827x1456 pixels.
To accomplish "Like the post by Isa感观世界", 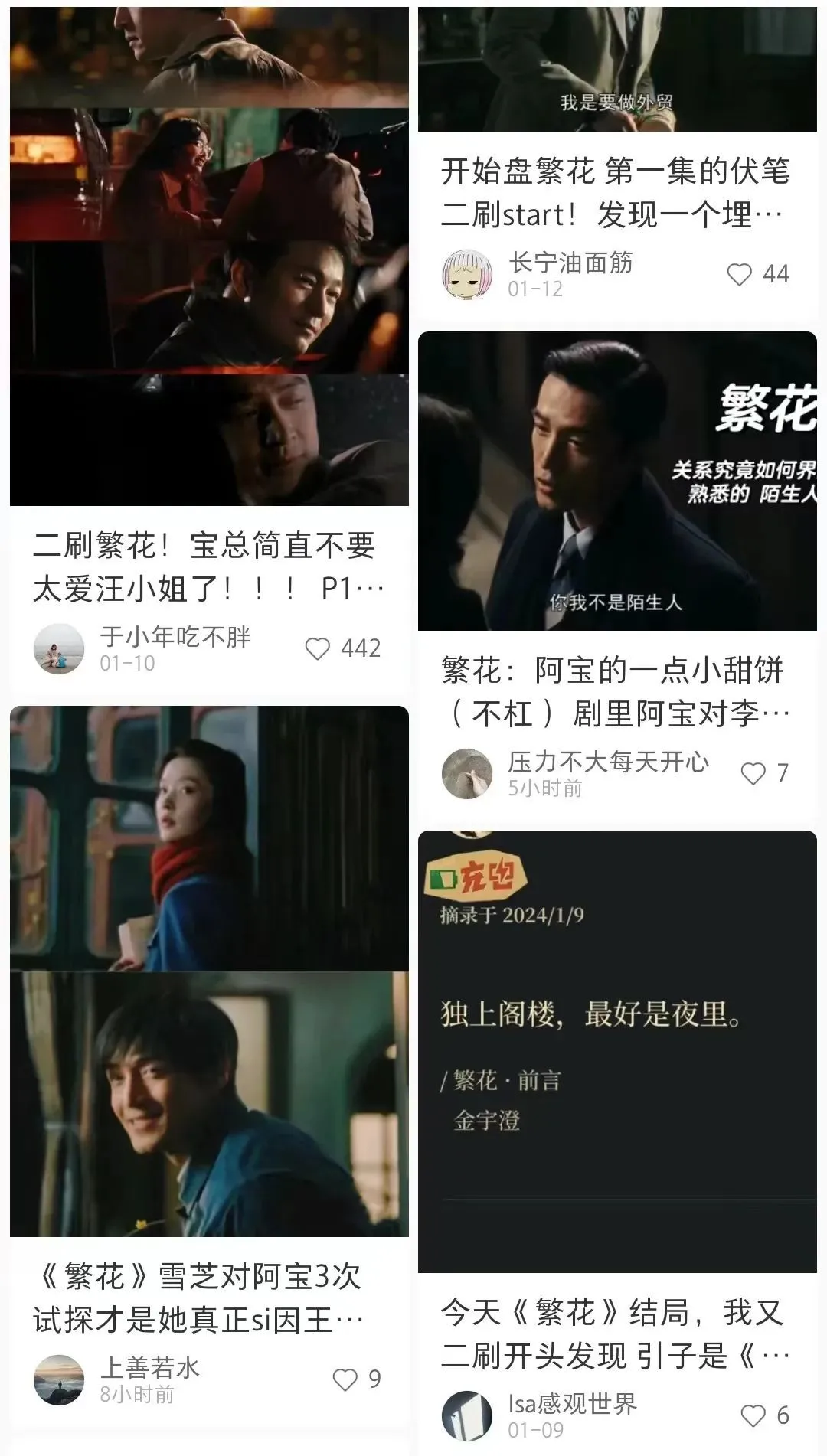I will click(x=753, y=1415).
